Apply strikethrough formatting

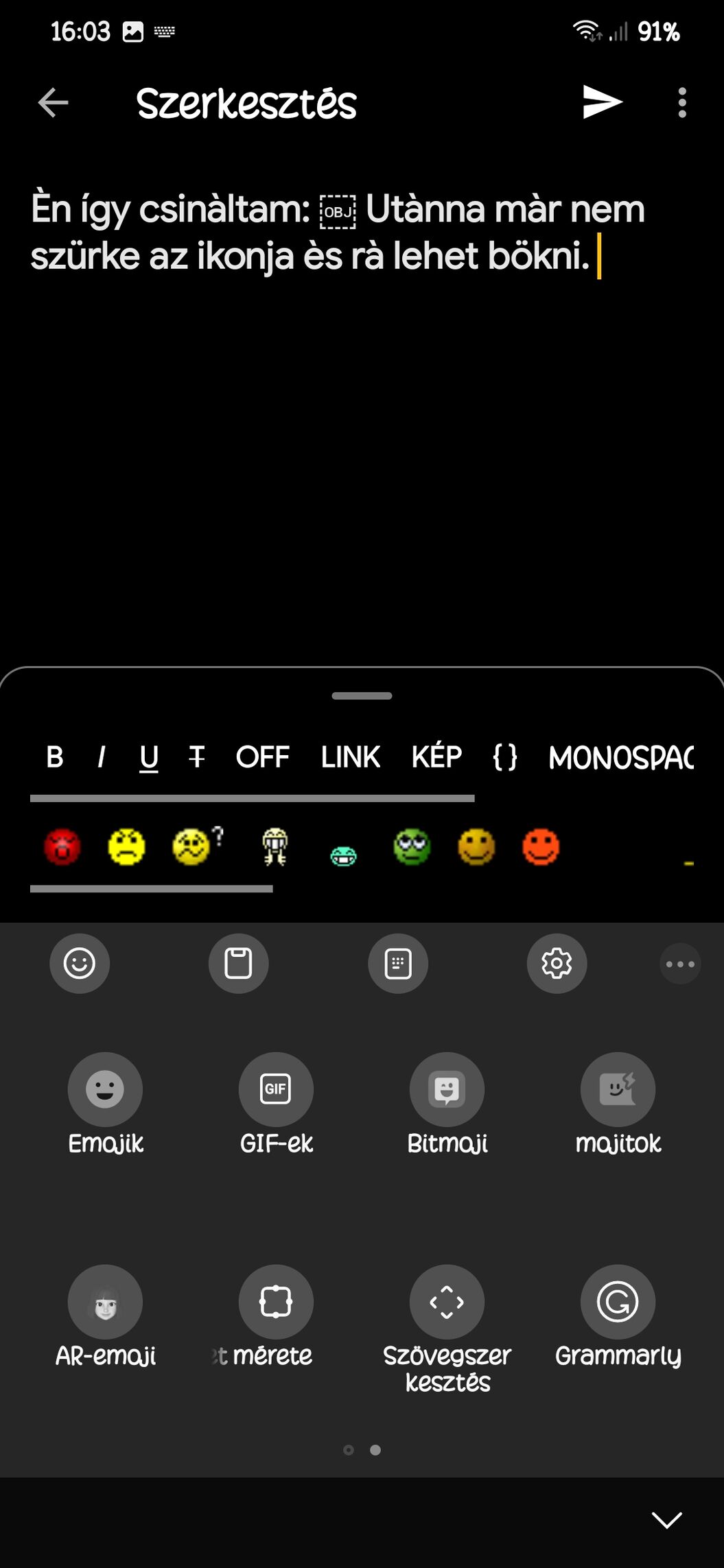click(x=196, y=757)
